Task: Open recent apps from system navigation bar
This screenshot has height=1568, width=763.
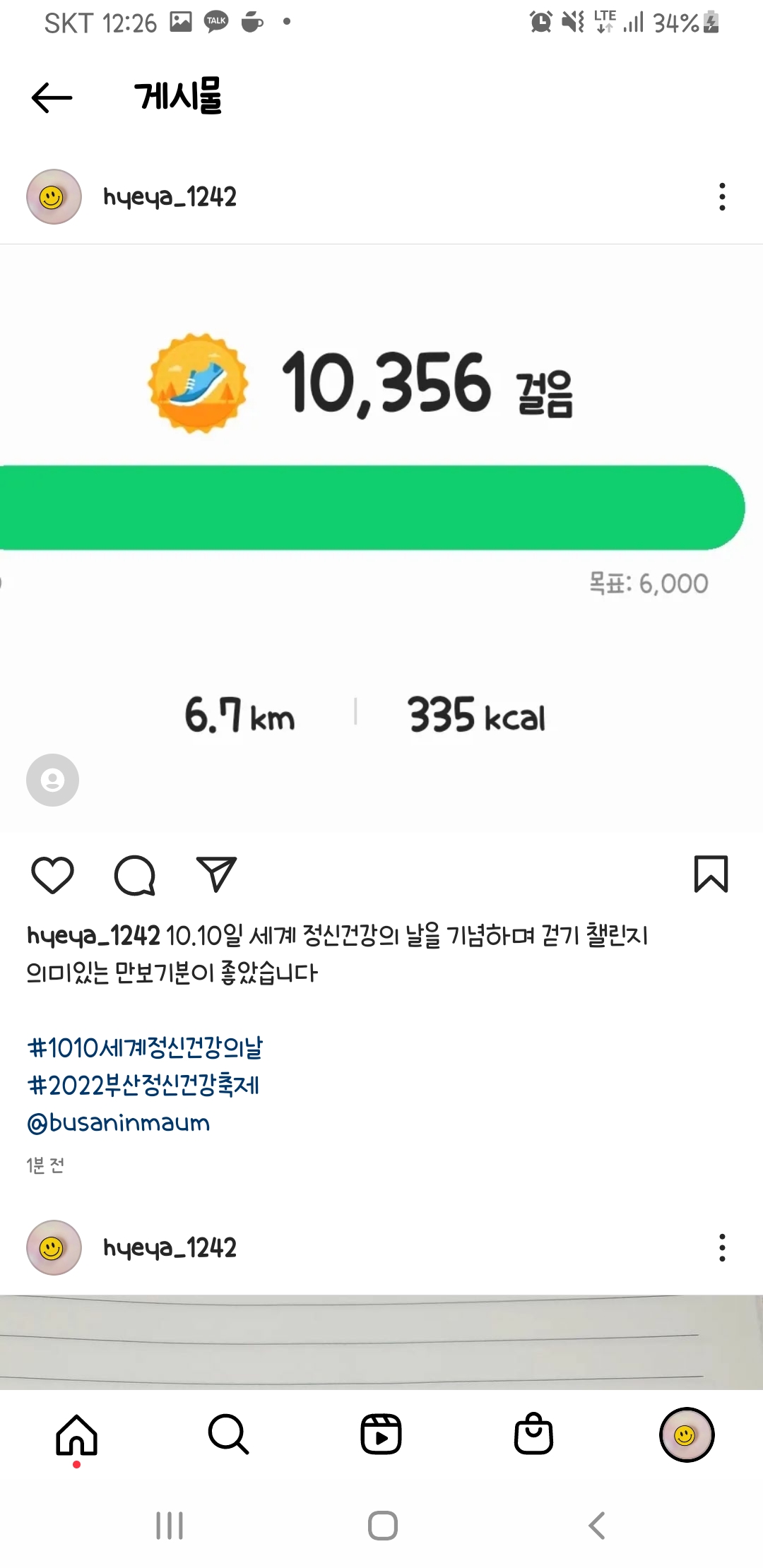Action: (x=170, y=1526)
